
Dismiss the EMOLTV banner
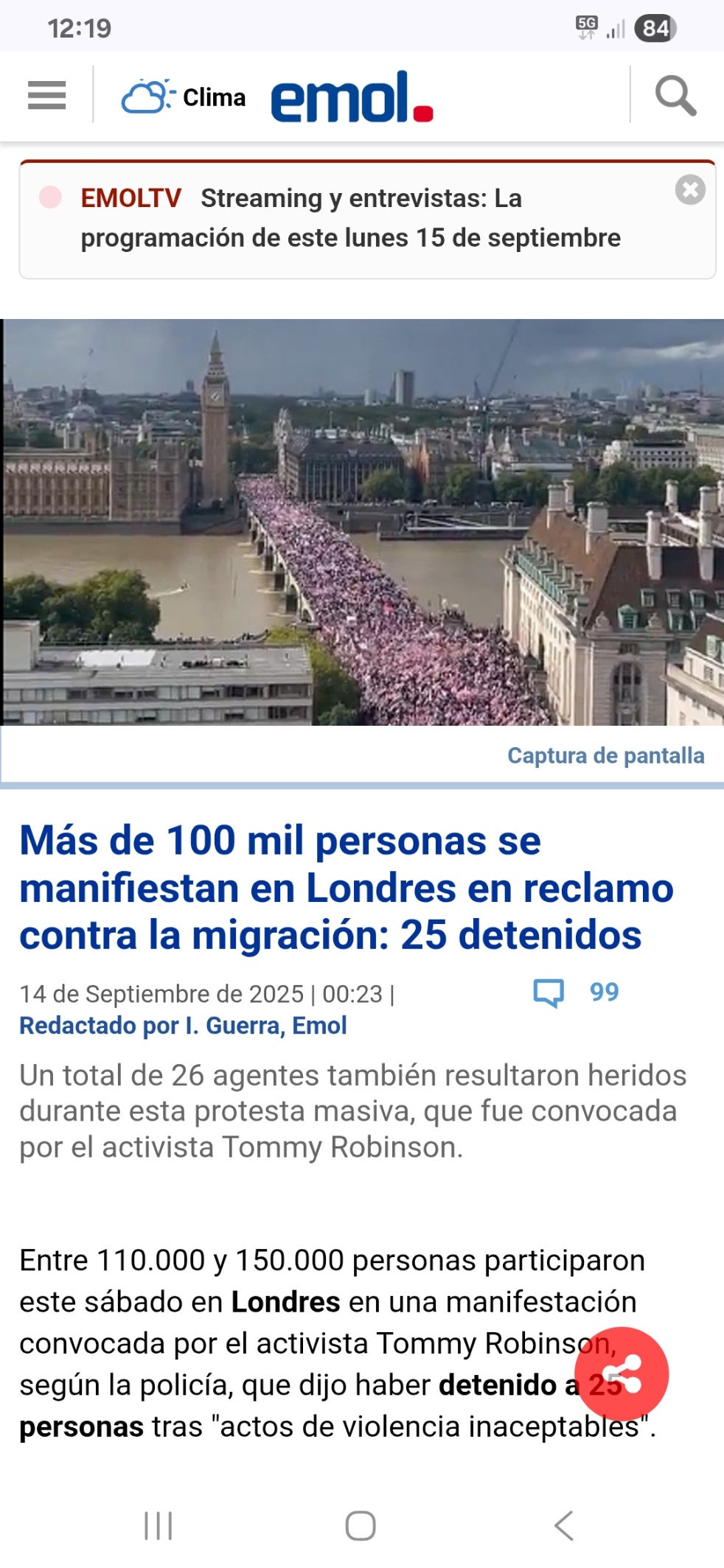(x=690, y=190)
